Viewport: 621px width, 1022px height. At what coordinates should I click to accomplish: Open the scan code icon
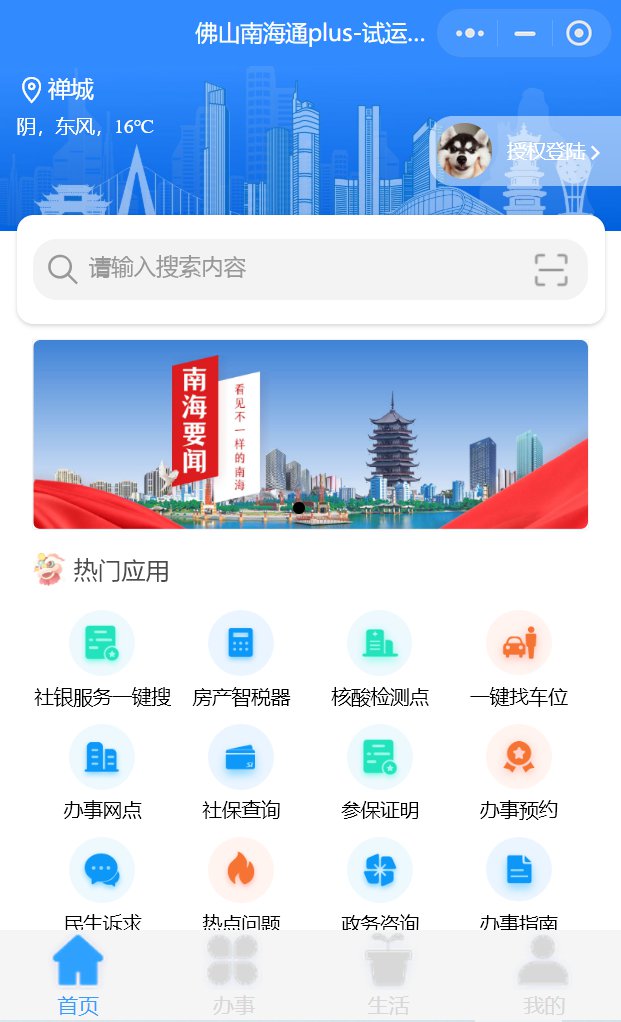tap(550, 269)
